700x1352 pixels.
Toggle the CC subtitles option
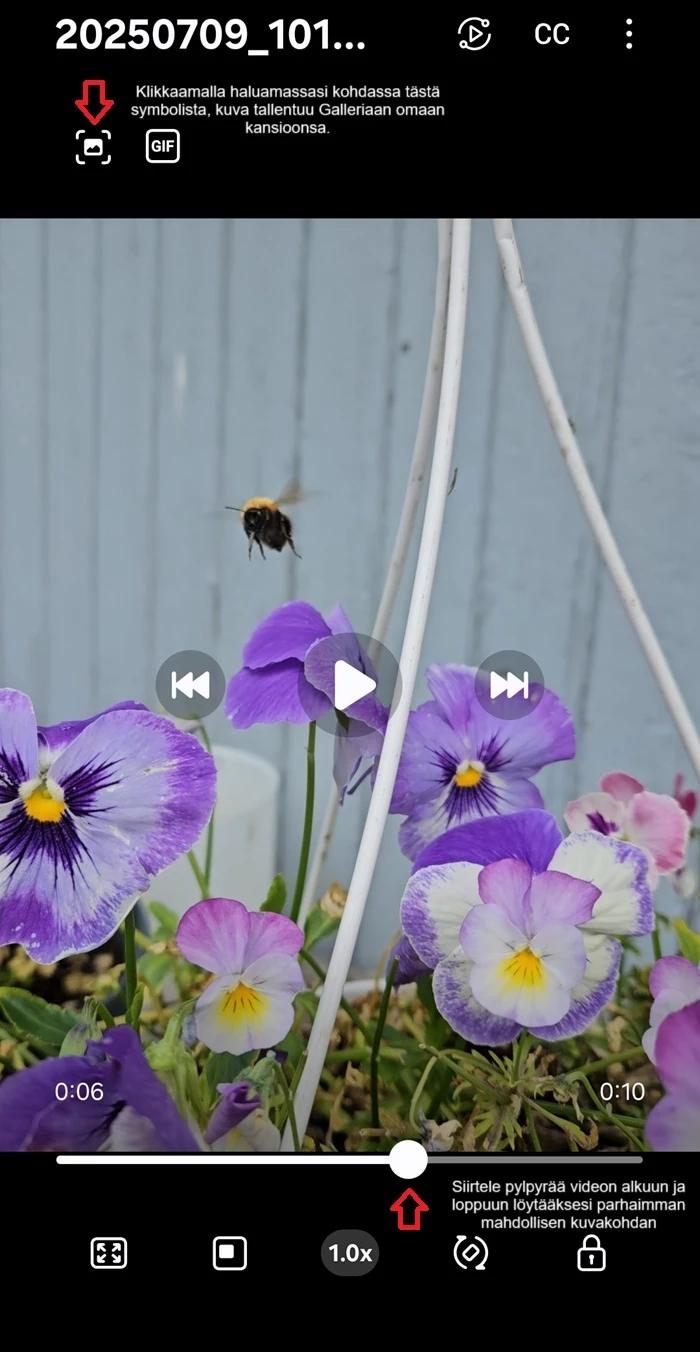[x=552, y=34]
